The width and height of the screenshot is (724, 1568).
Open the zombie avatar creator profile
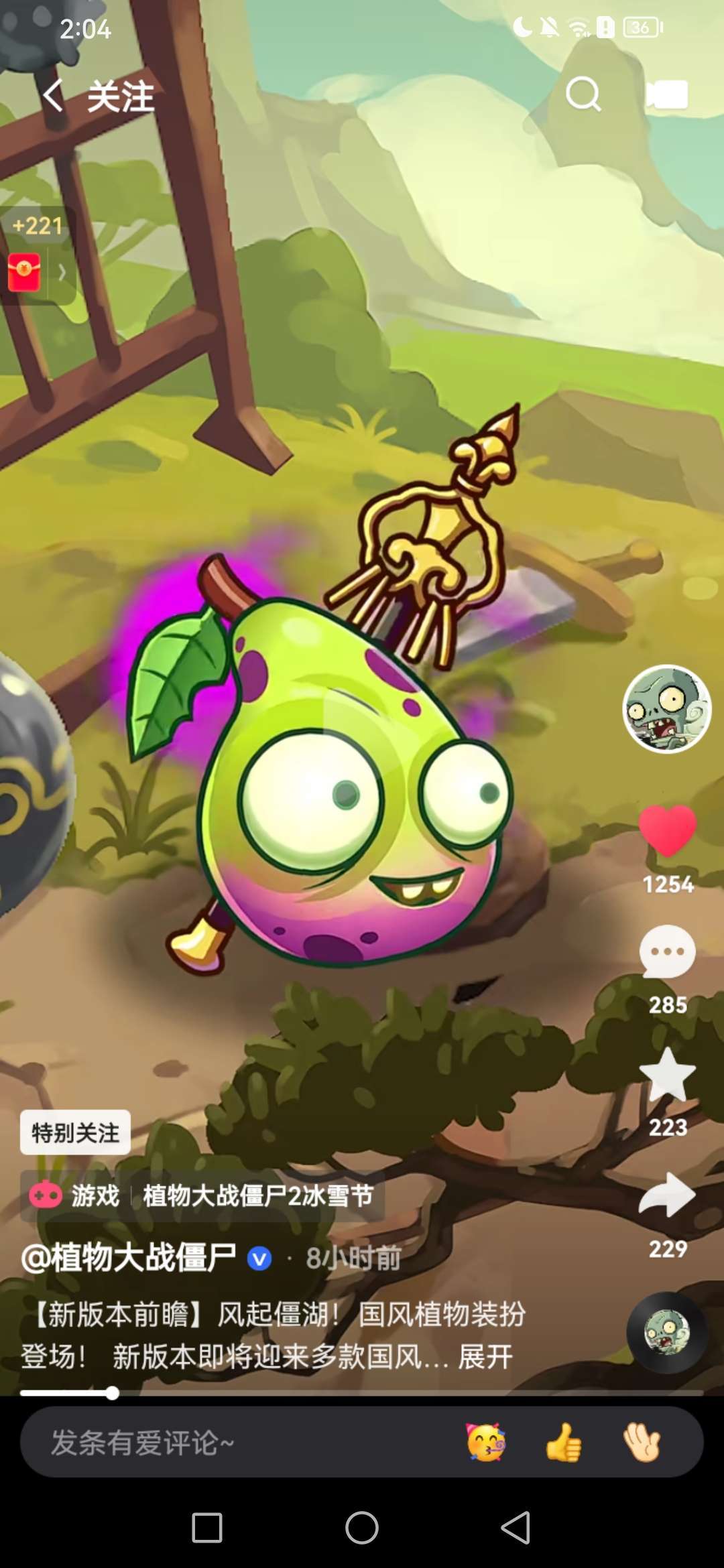pos(667,709)
